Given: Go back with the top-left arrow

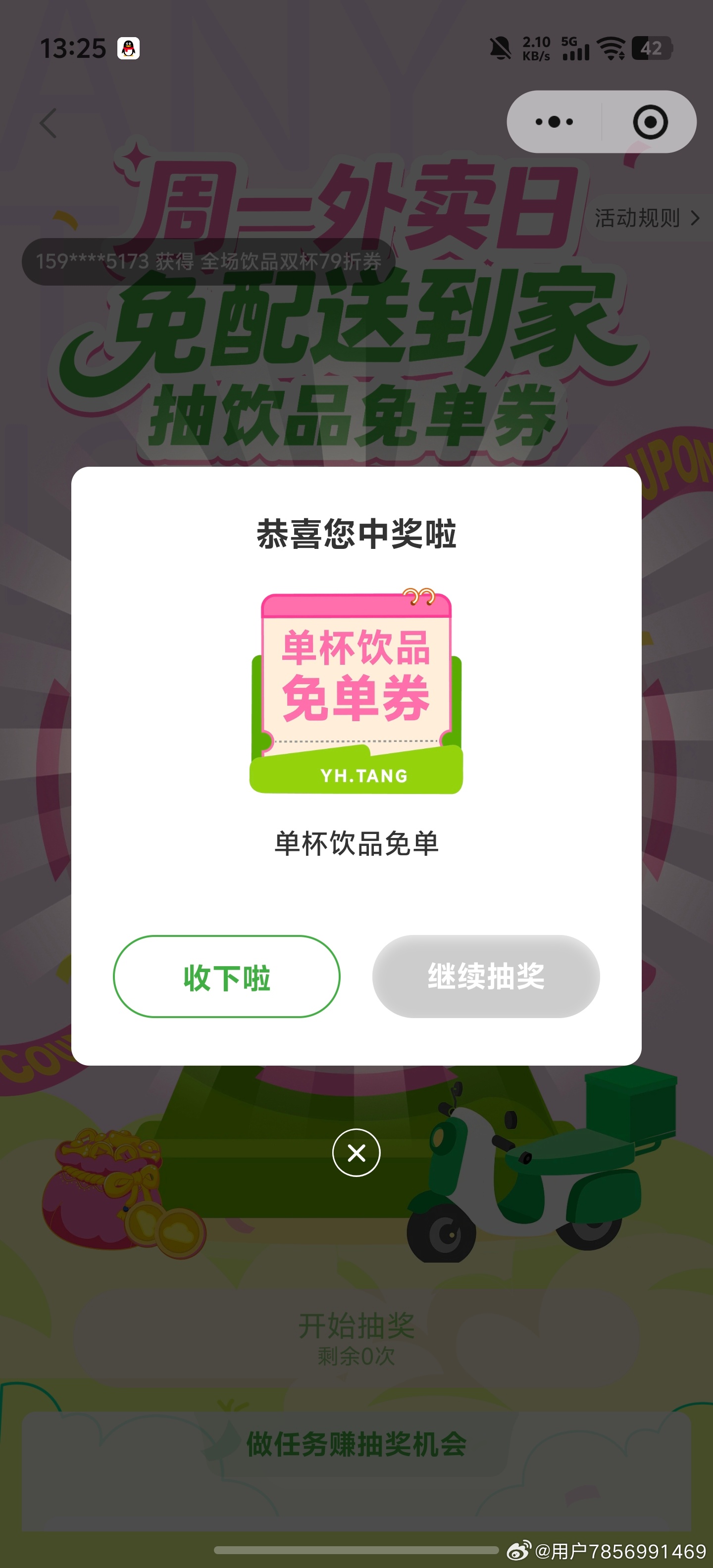Looking at the screenshot, I should pos(49,124).
